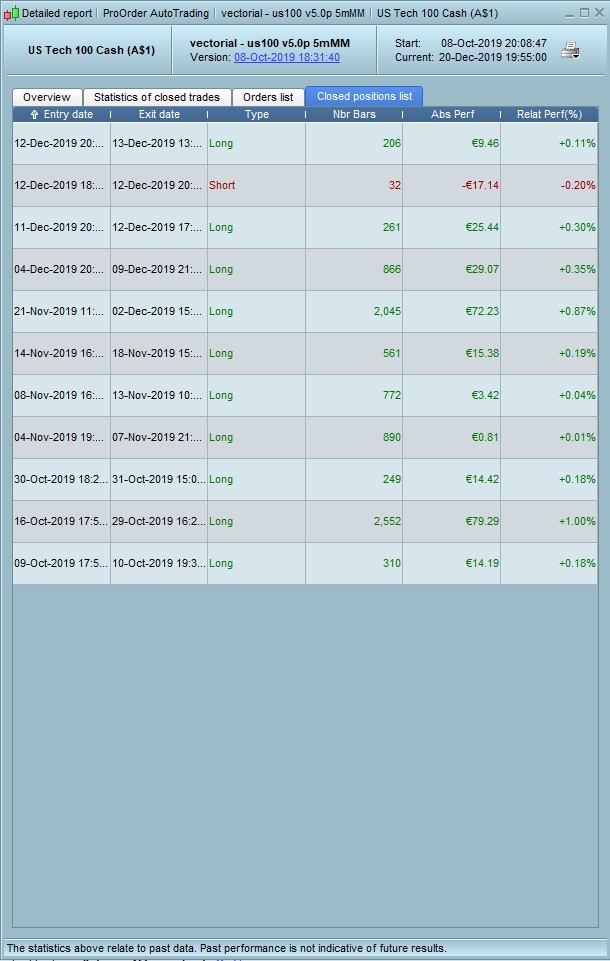610x961 pixels.
Task: Switch to the Orders list tab
Action: click(268, 97)
